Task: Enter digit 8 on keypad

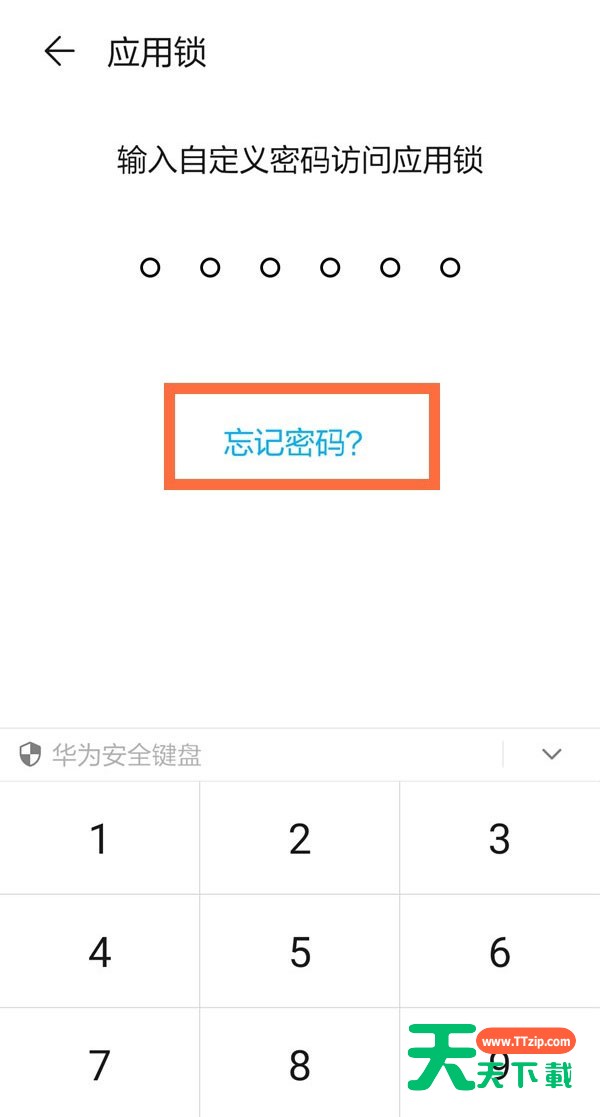Action: point(300,1064)
